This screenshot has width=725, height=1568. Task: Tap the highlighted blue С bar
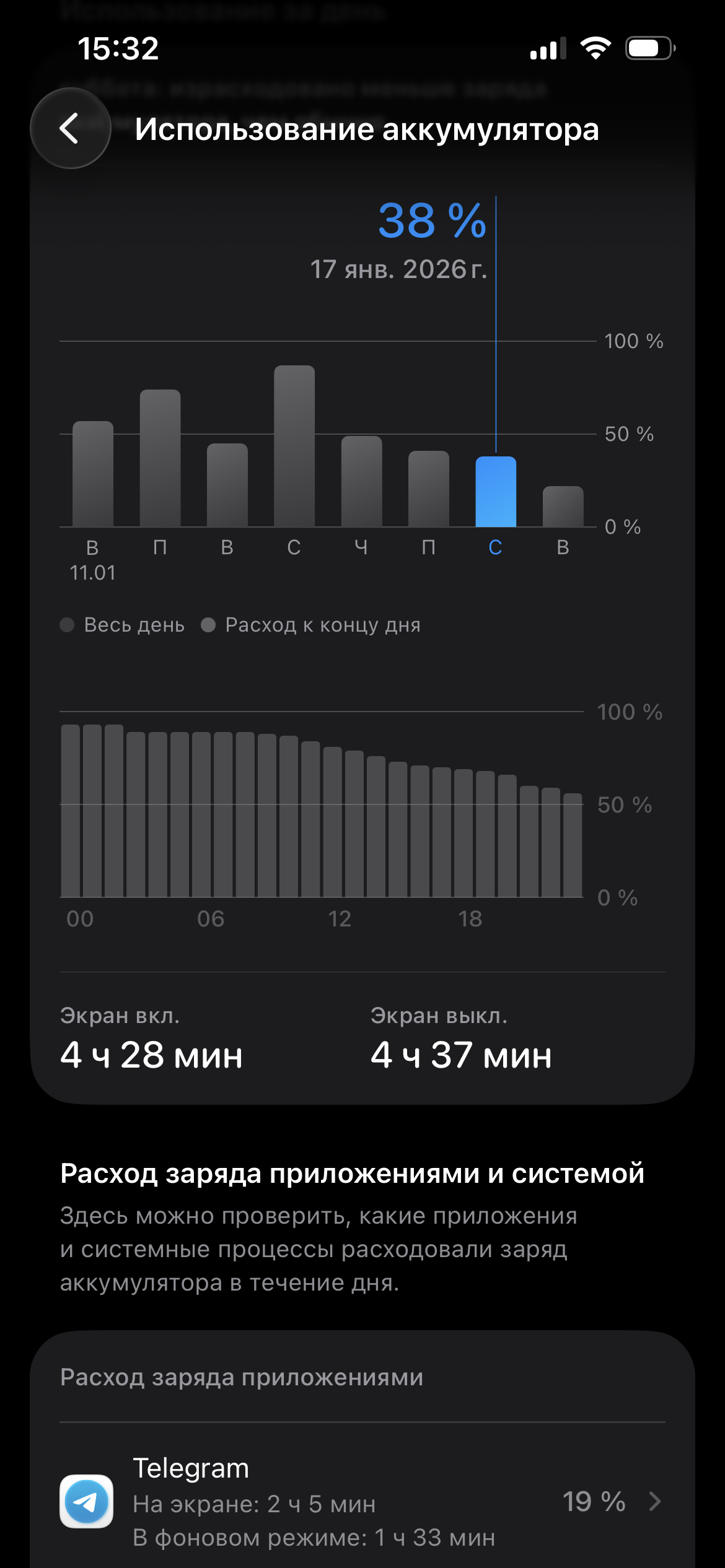click(x=495, y=492)
